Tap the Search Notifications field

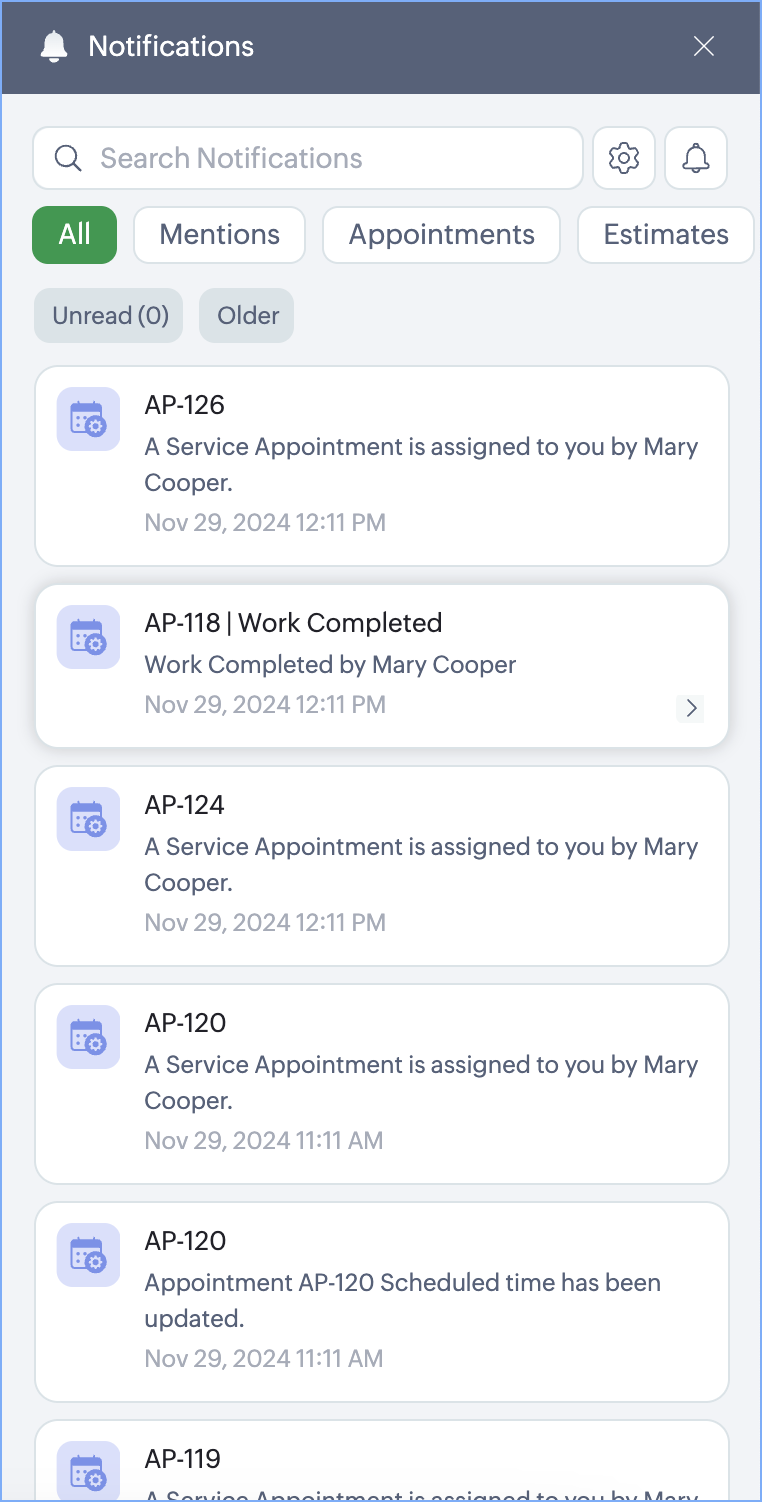308,158
